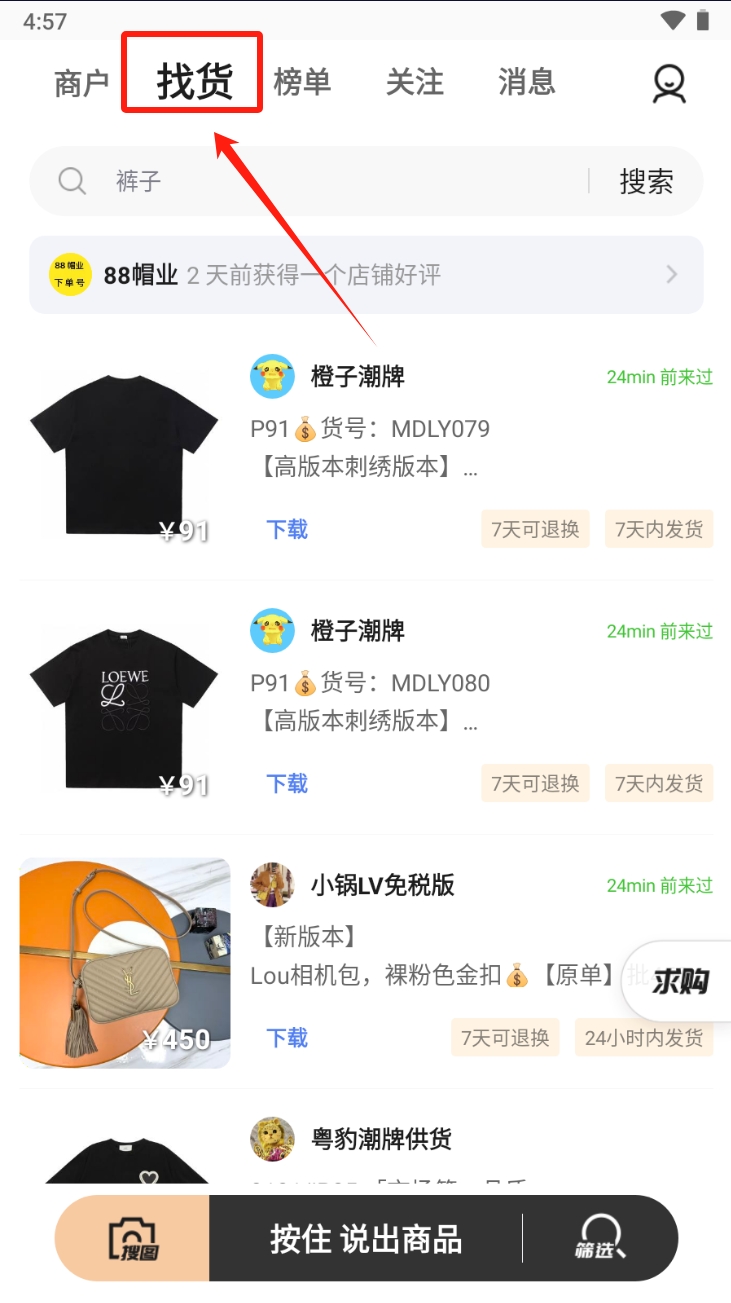Go to the 关注 tab
Image resolution: width=731 pixels, height=1303 pixels.
point(414,82)
